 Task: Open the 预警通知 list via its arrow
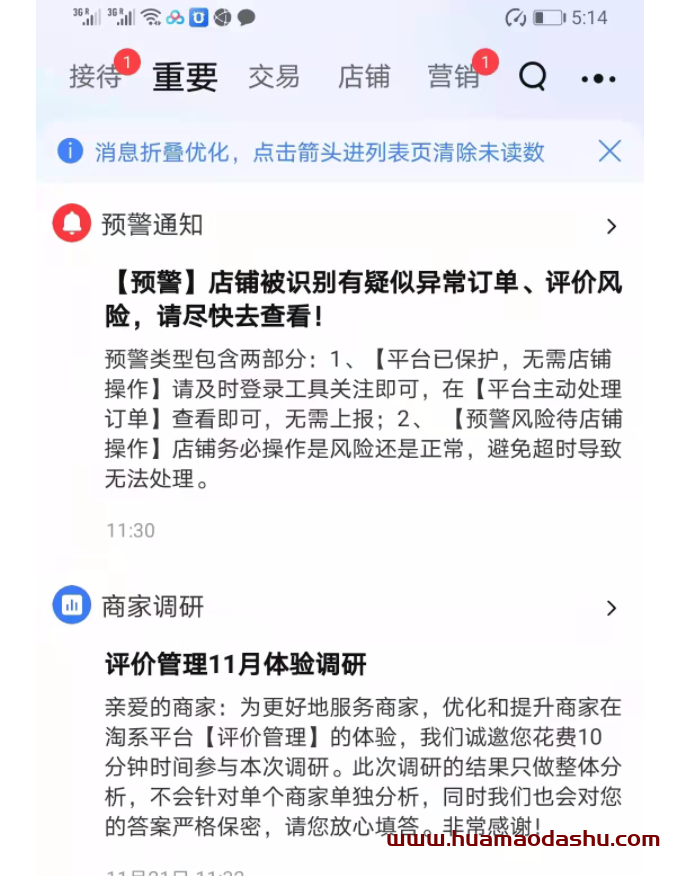tap(612, 227)
